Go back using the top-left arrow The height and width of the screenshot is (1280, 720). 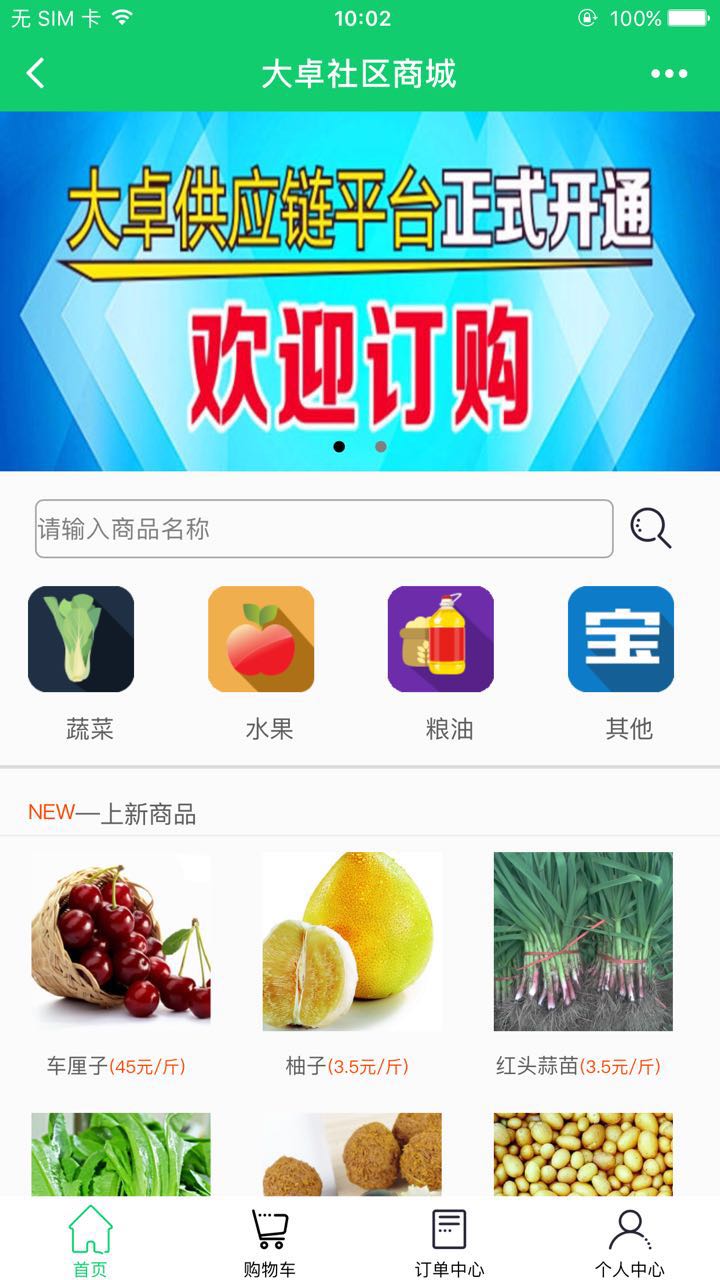[36, 73]
